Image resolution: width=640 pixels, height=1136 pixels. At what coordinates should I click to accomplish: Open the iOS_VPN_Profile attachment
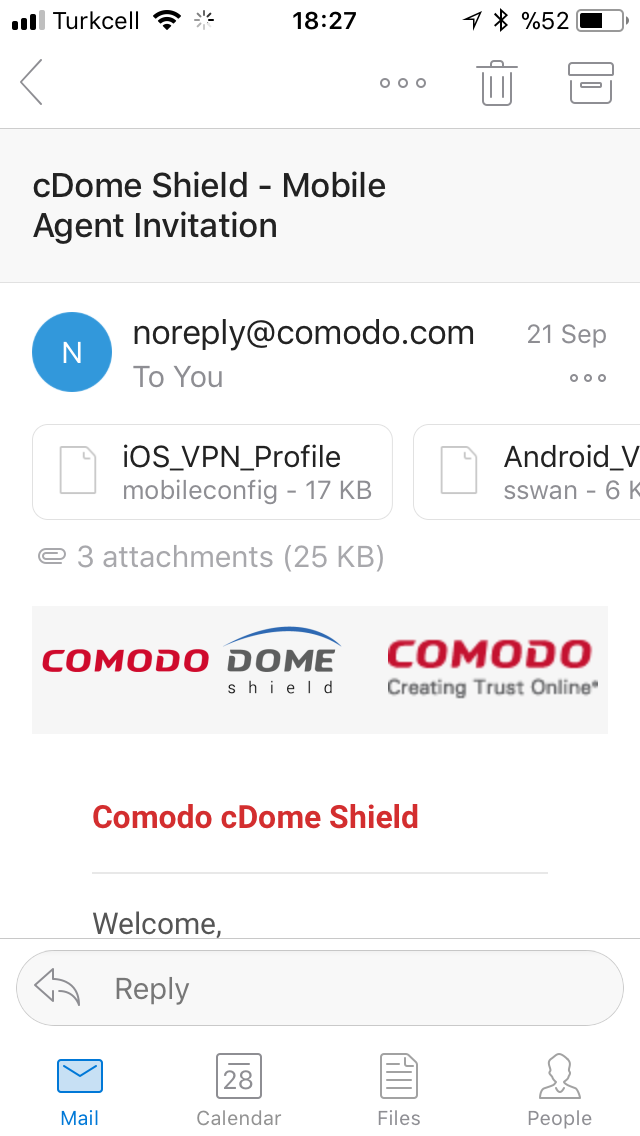pos(212,472)
